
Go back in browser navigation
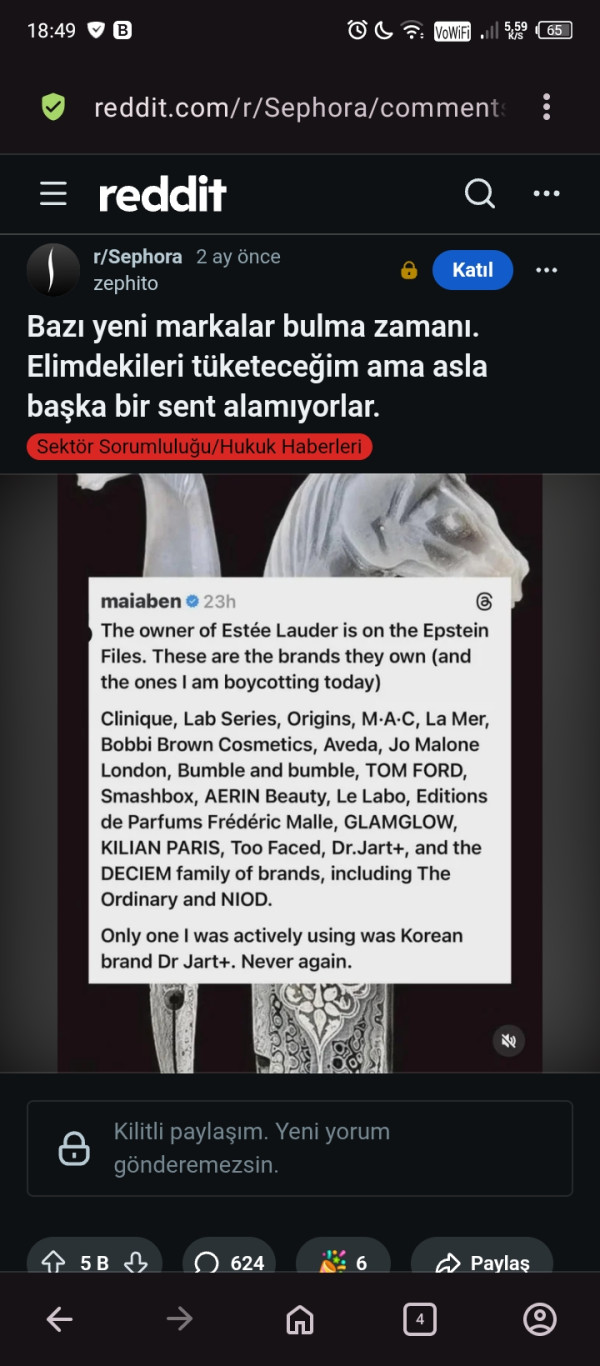click(x=60, y=1320)
